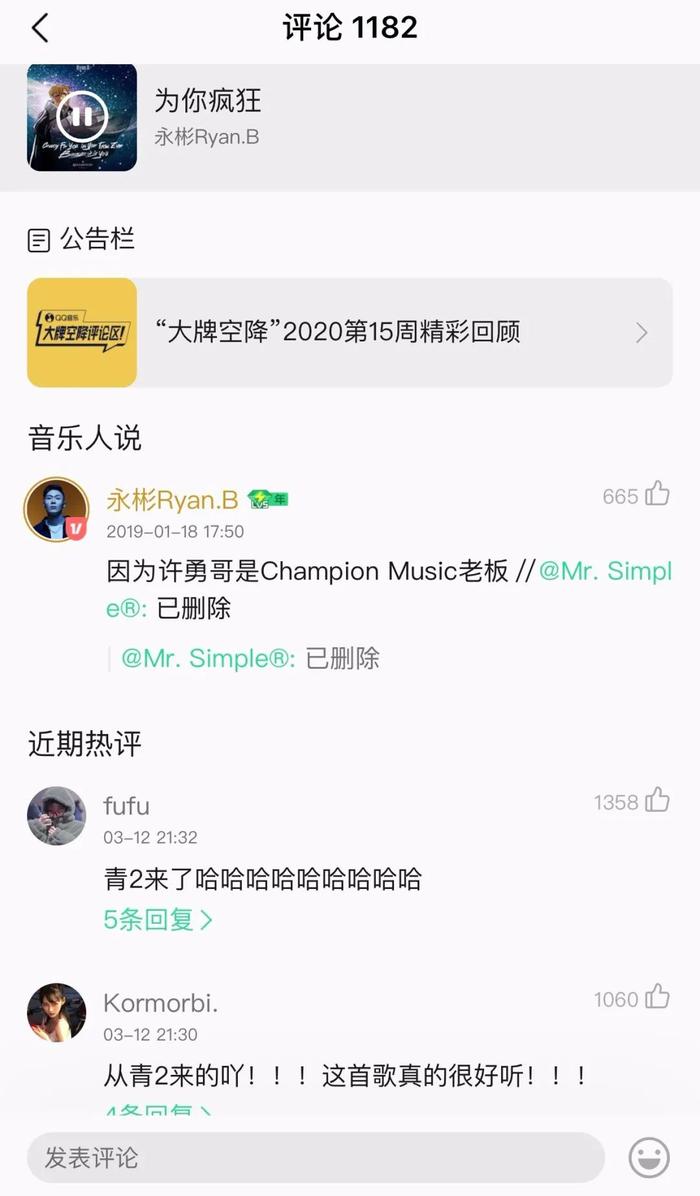View fufu's profile picture

pyautogui.click(x=56, y=815)
